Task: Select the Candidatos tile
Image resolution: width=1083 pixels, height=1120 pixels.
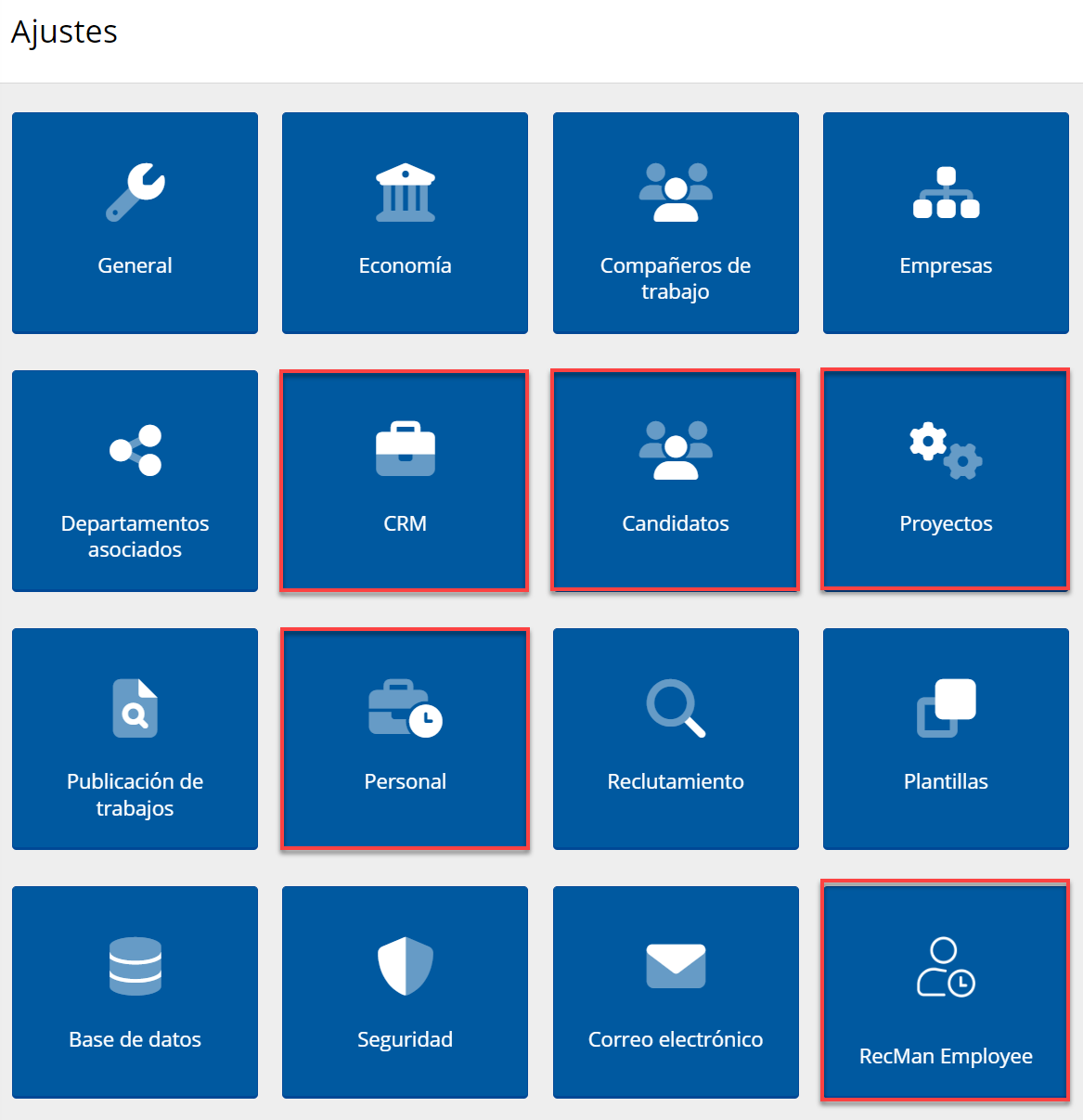Action: pos(676,481)
